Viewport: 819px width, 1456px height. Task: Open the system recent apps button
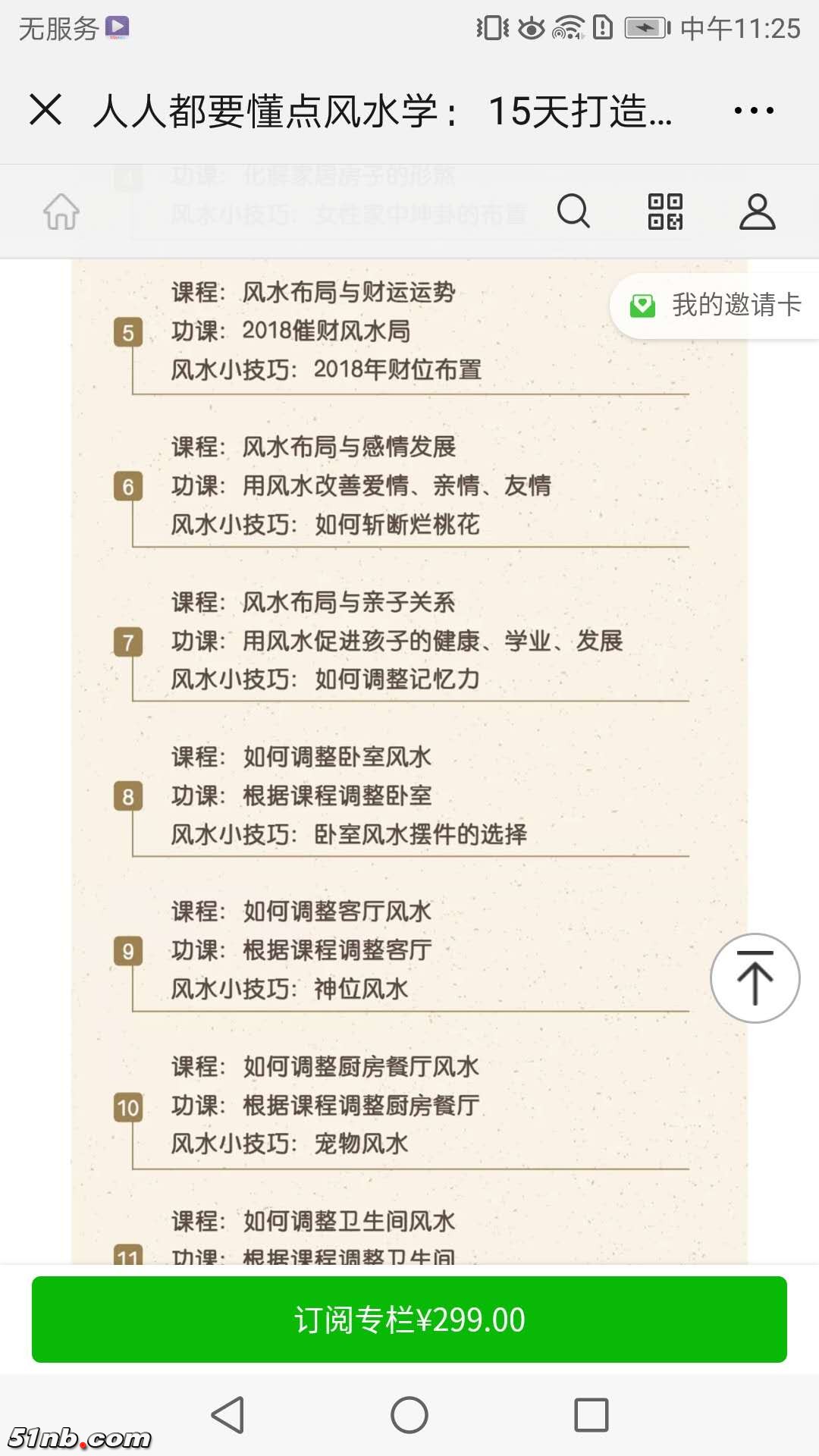click(x=591, y=1415)
